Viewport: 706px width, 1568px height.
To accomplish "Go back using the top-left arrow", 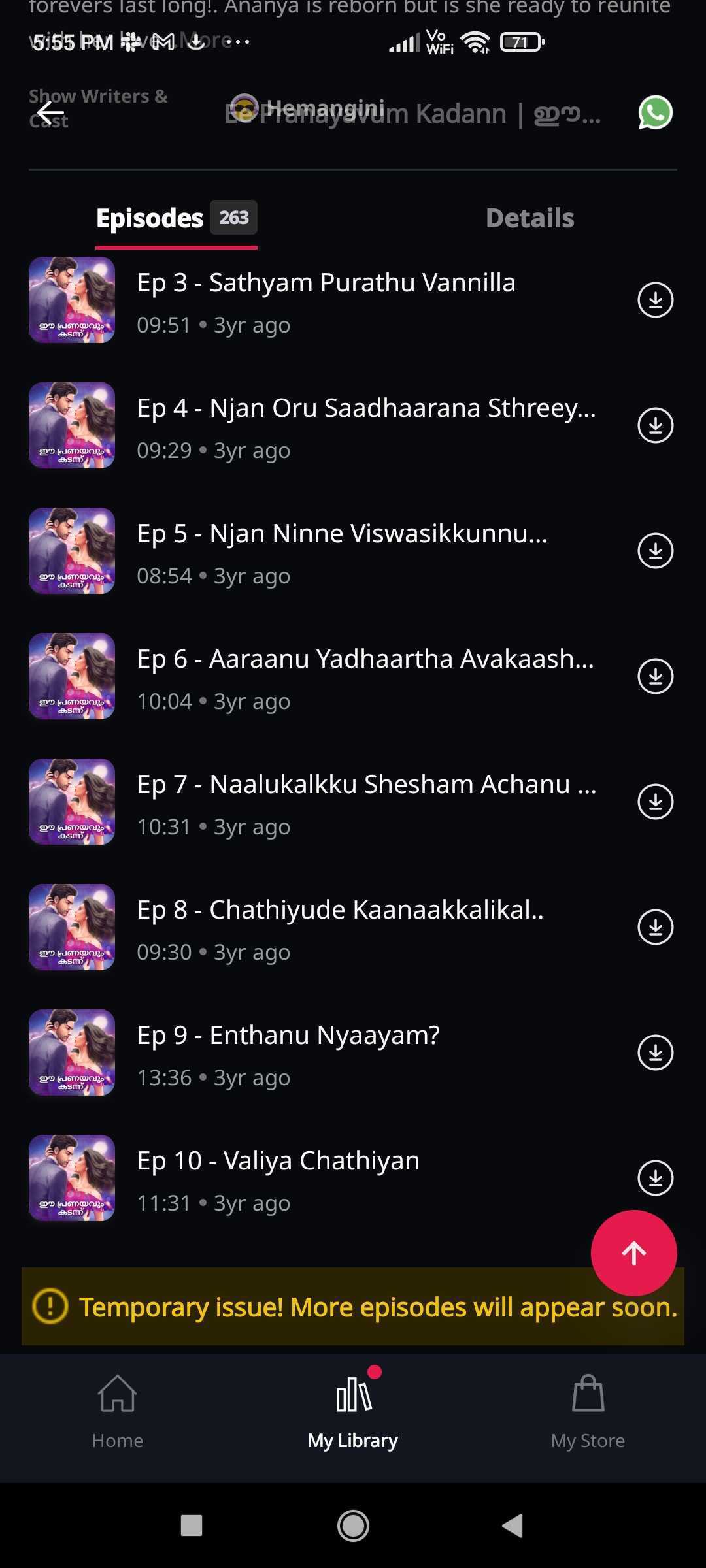I will pos(50,112).
